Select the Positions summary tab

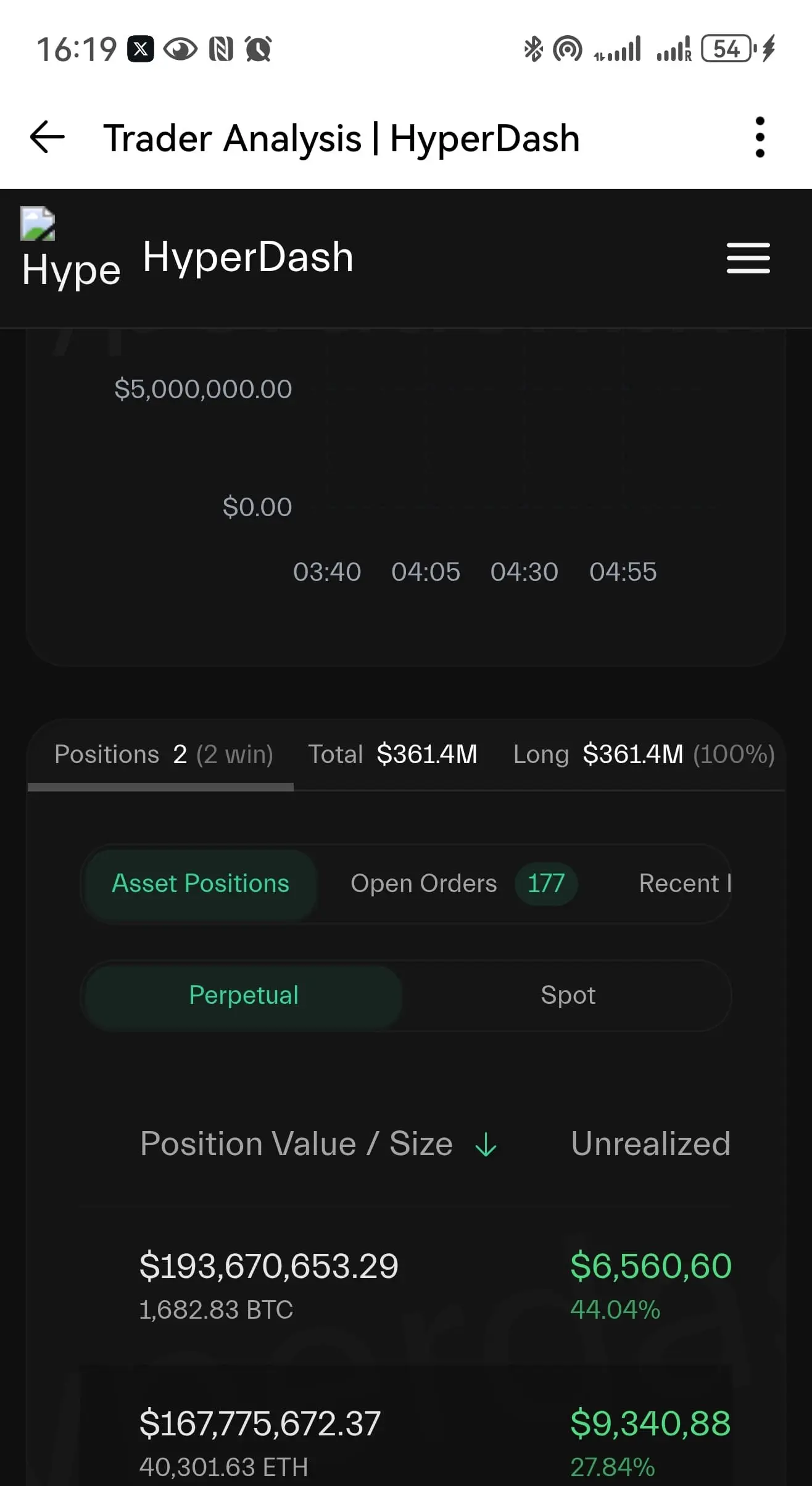point(163,754)
